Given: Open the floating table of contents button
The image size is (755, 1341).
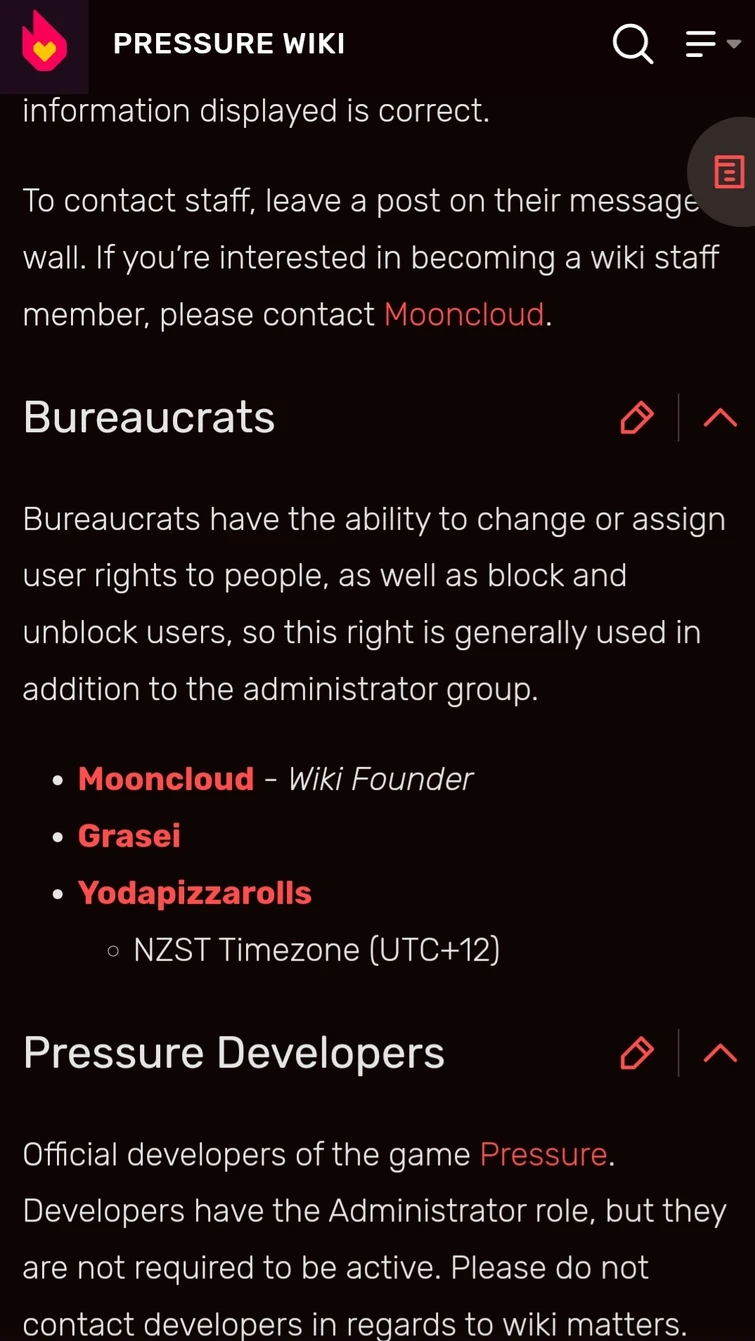Looking at the screenshot, I should click(728, 172).
